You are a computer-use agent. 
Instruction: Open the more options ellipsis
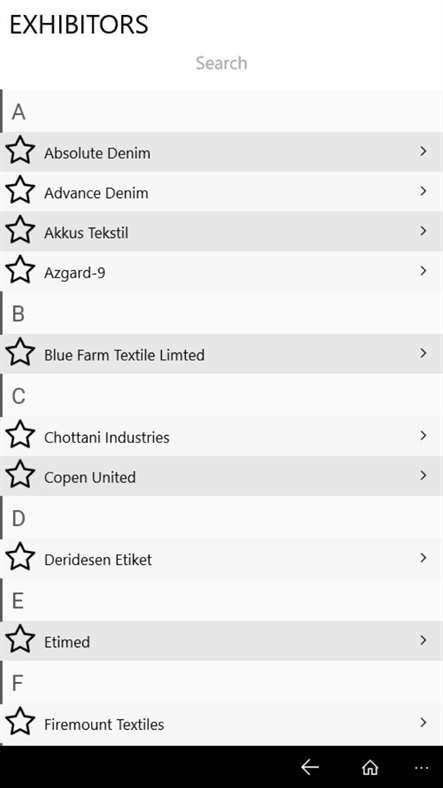pyautogui.click(x=422, y=767)
